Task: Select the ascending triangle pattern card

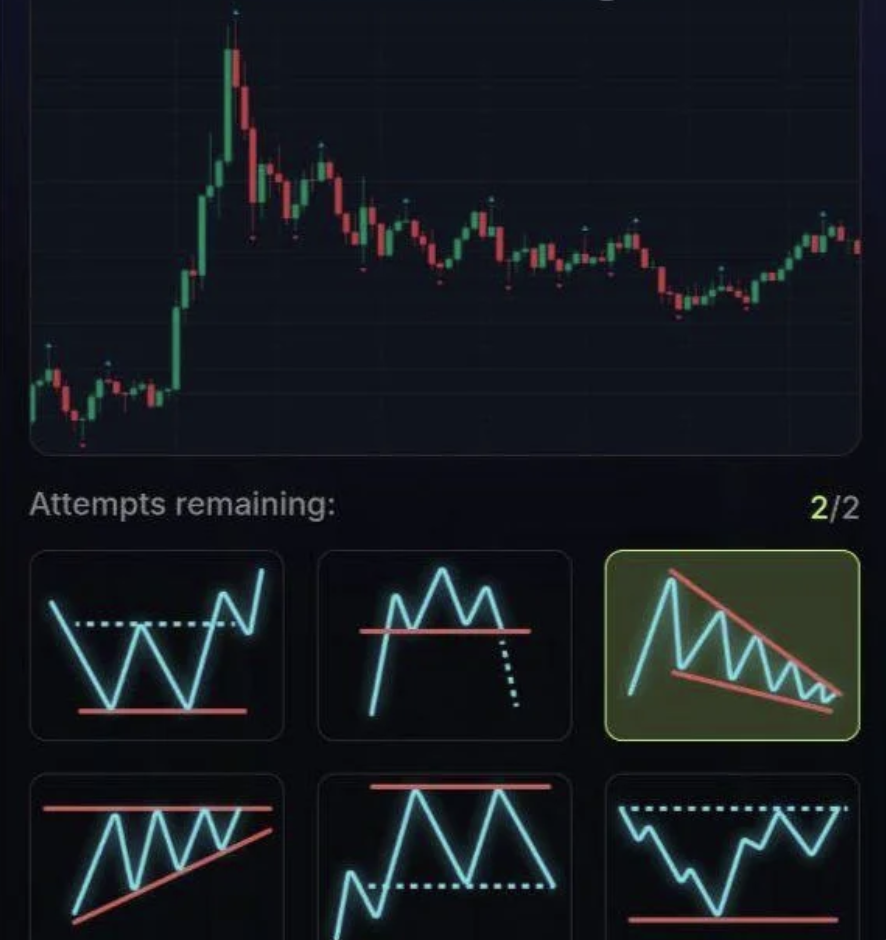Action: pos(157,860)
